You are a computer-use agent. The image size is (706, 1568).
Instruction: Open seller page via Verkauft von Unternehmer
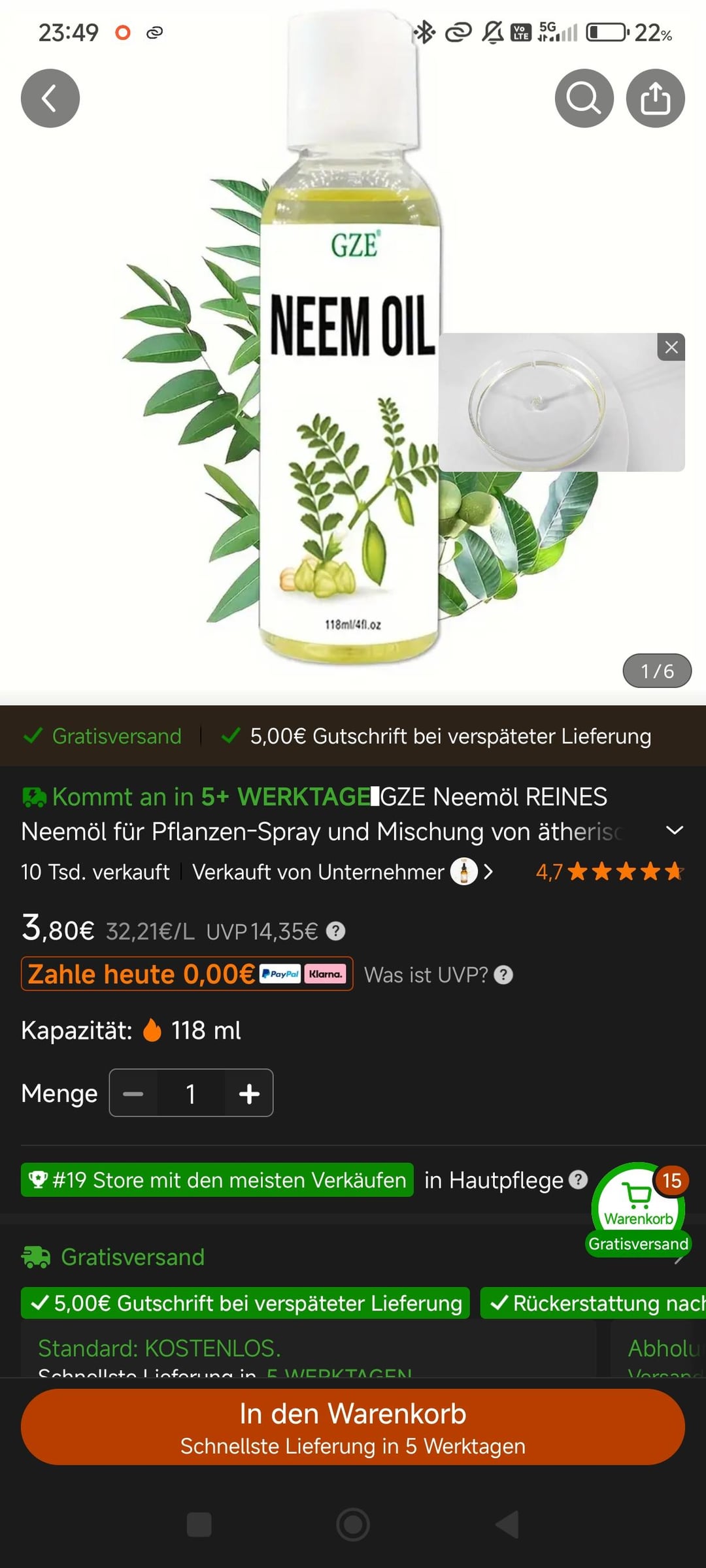340,872
